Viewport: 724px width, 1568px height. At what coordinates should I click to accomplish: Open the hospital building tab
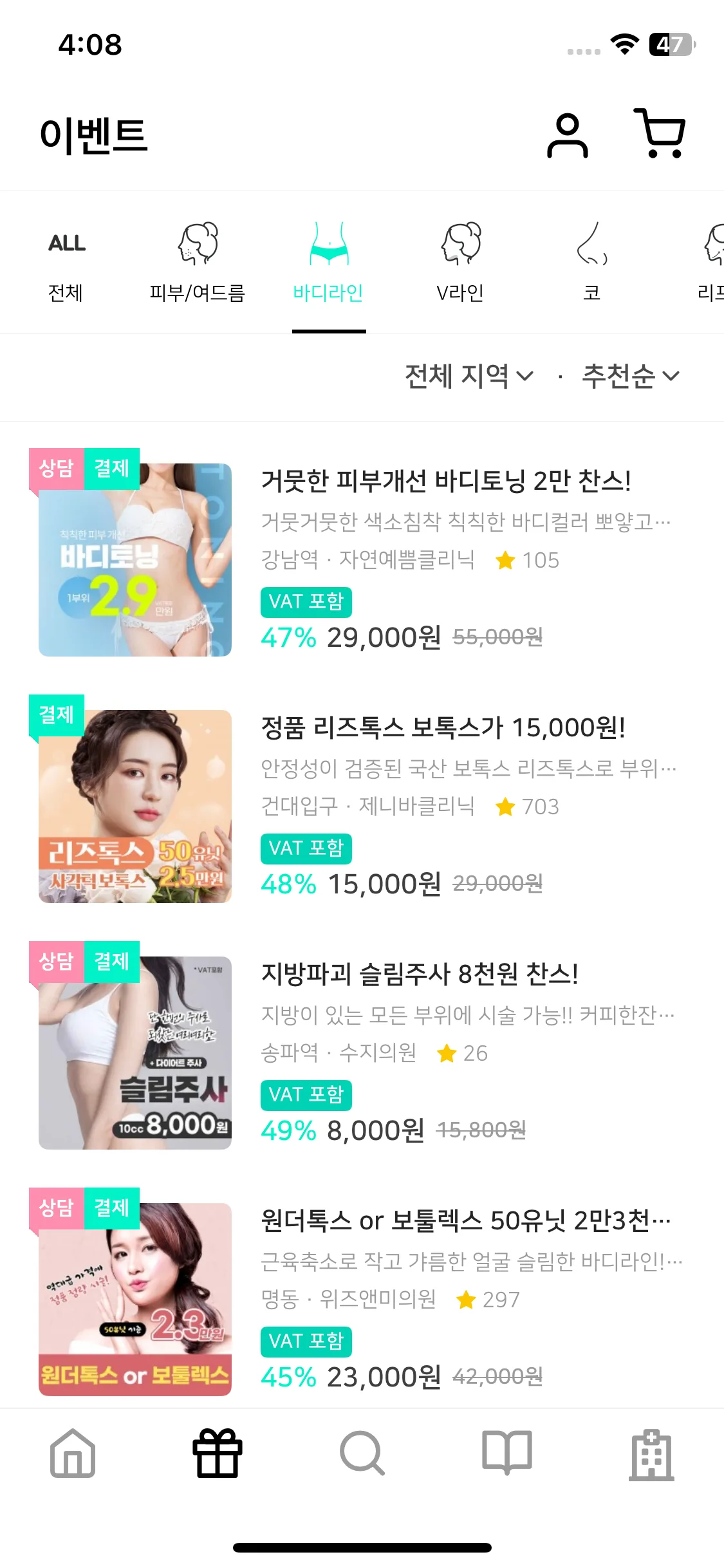pos(651,1453)
